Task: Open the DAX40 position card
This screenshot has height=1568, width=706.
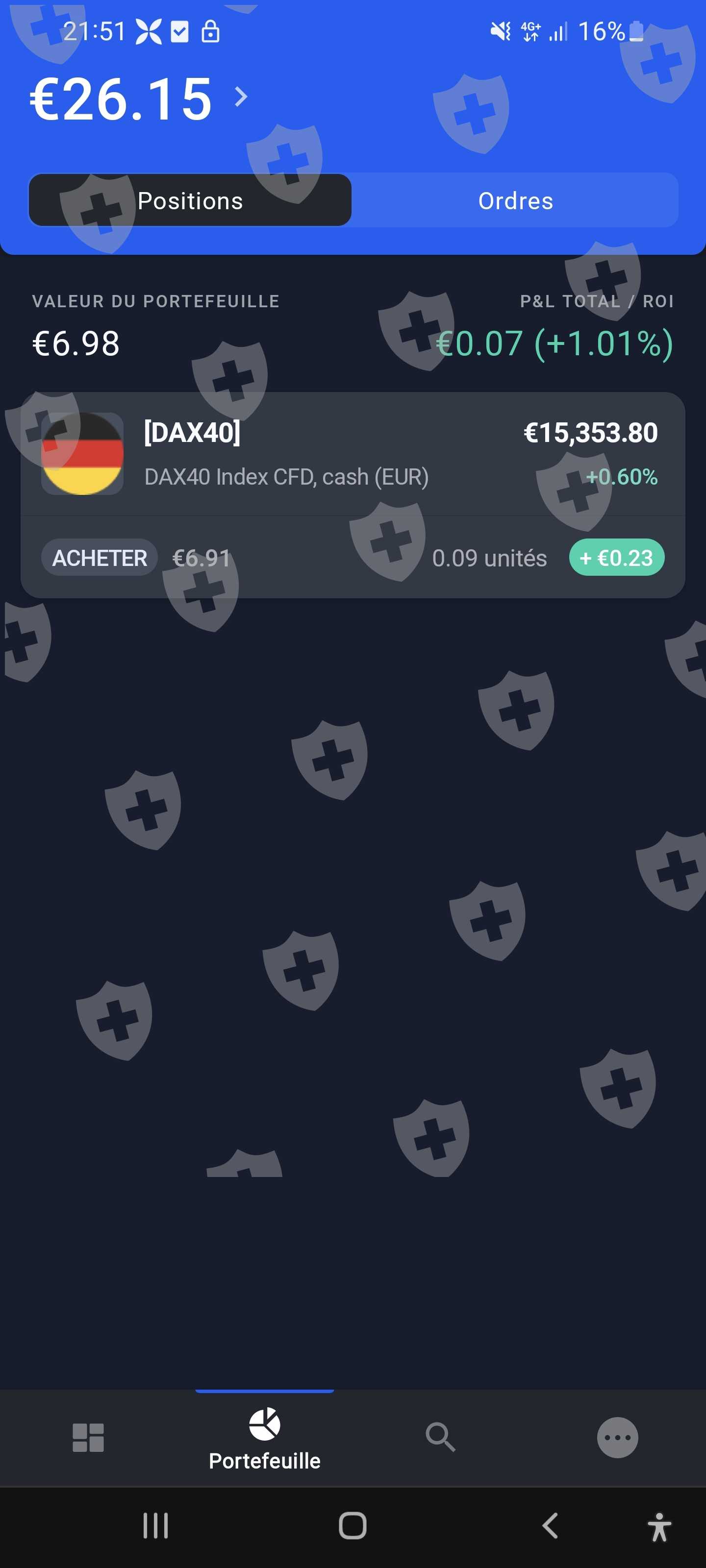Action: click(353, 495)
